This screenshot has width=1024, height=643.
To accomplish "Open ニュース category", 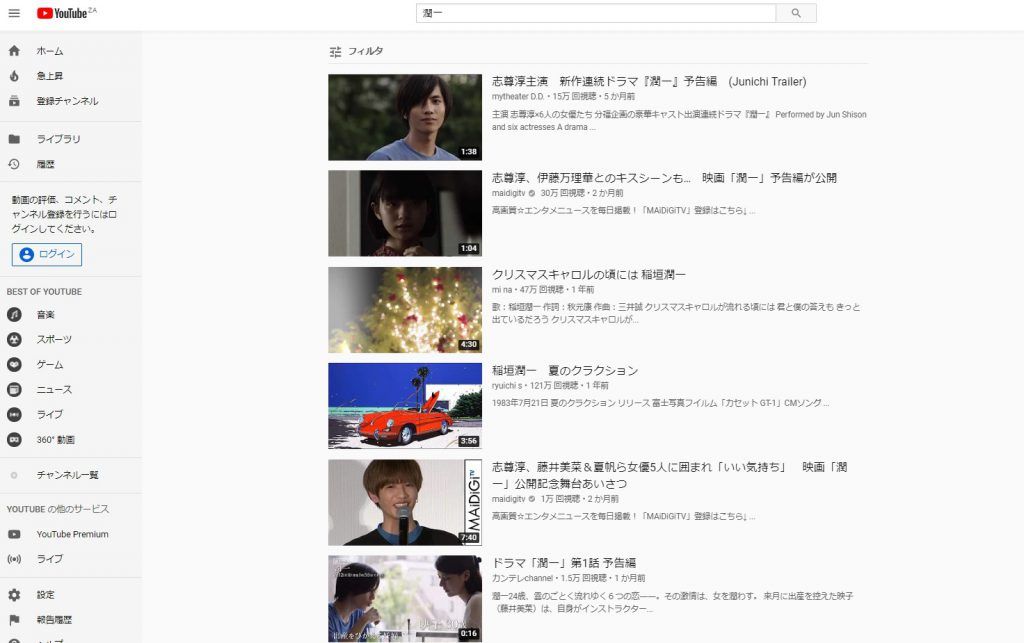I will [54, 389].
